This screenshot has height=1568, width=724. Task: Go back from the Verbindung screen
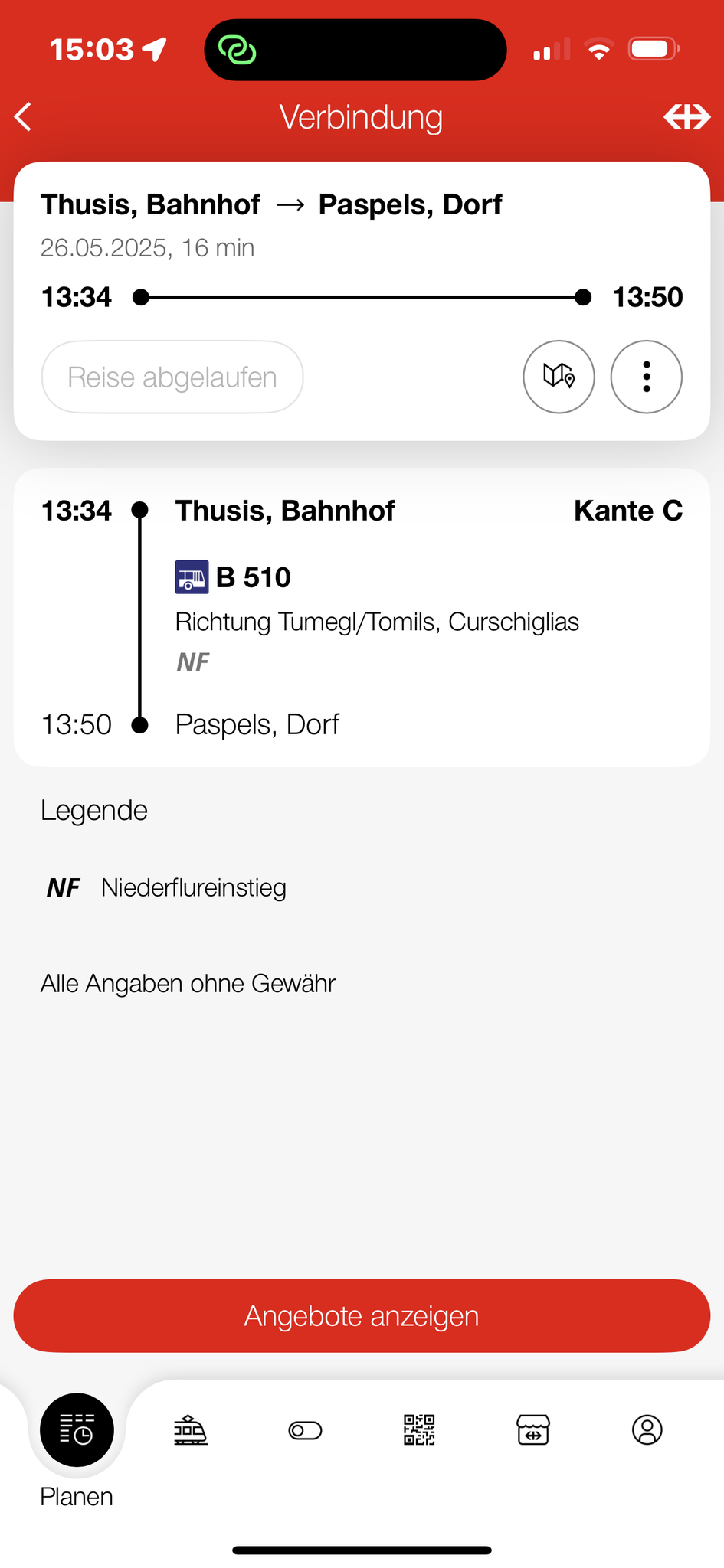(x=24, y=117)
